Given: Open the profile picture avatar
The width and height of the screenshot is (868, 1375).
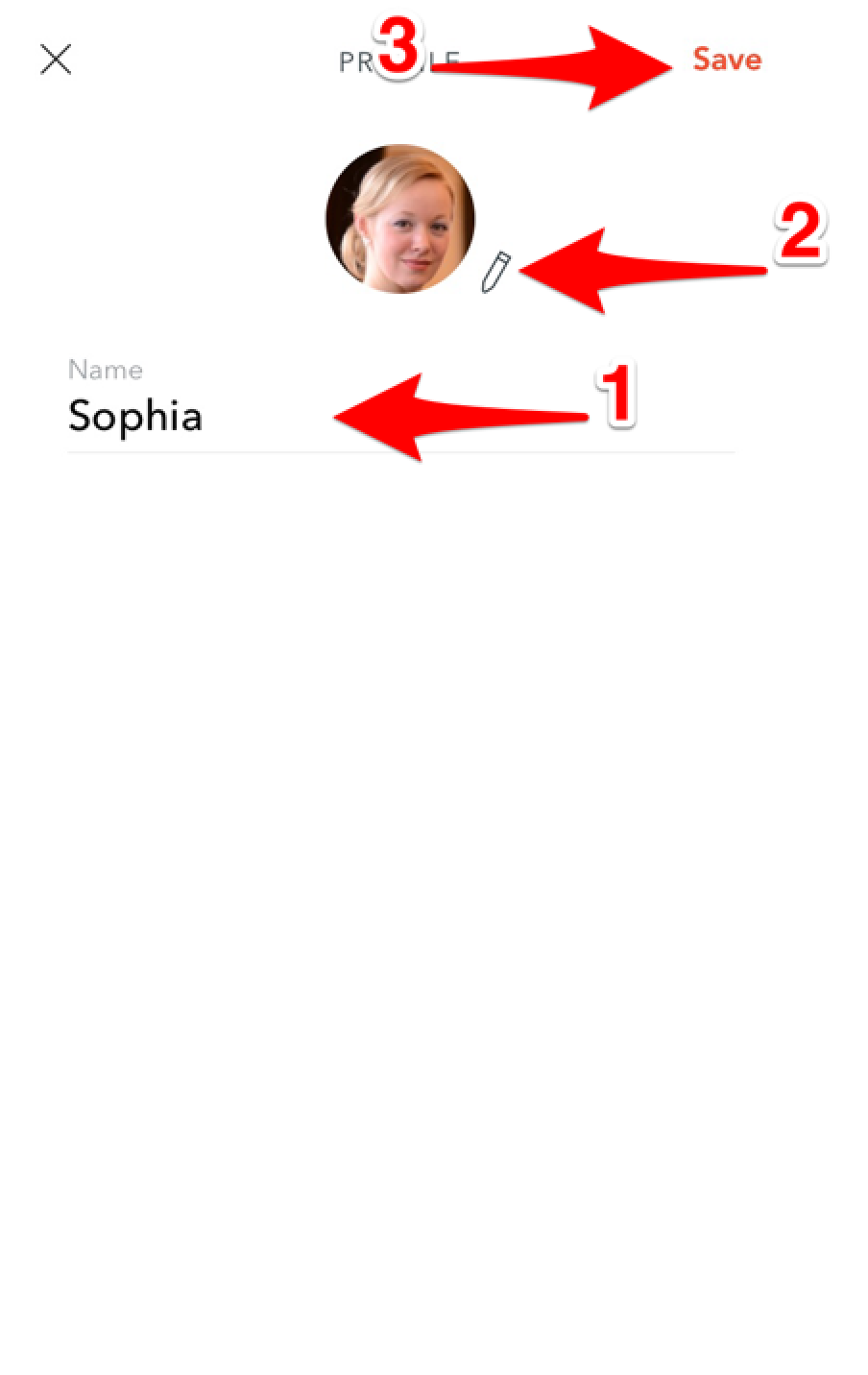Looking at the screenshot, I should point(400,219).
